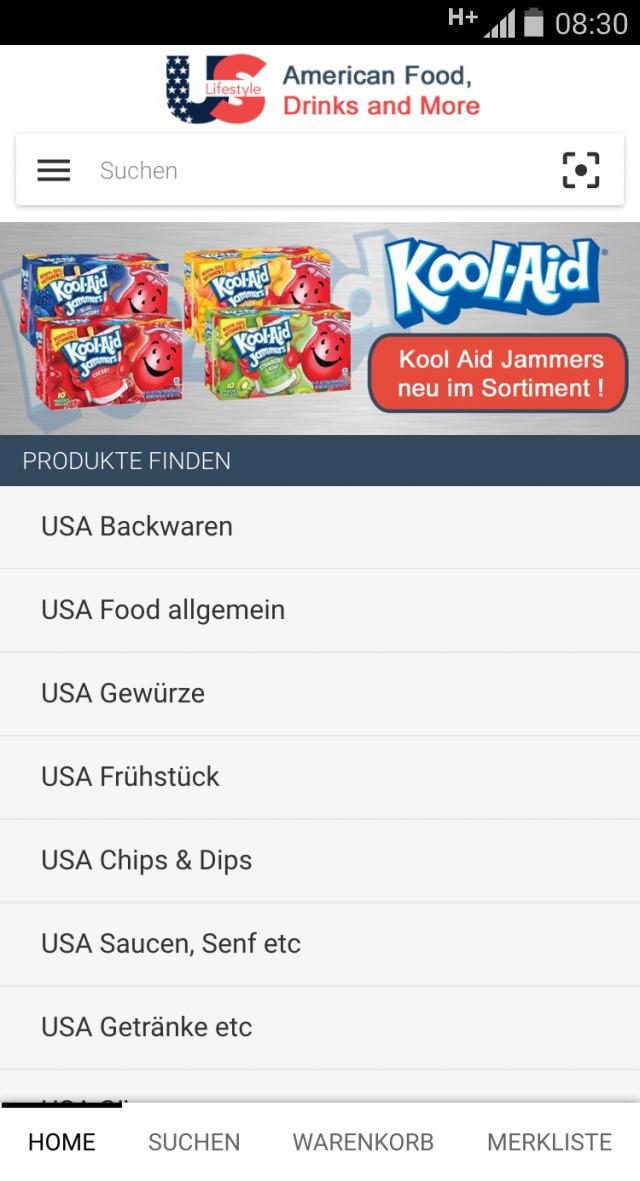Switch to the Home tab
The width and height of the screenshot is (640, 1181).
coord(62,1142)
